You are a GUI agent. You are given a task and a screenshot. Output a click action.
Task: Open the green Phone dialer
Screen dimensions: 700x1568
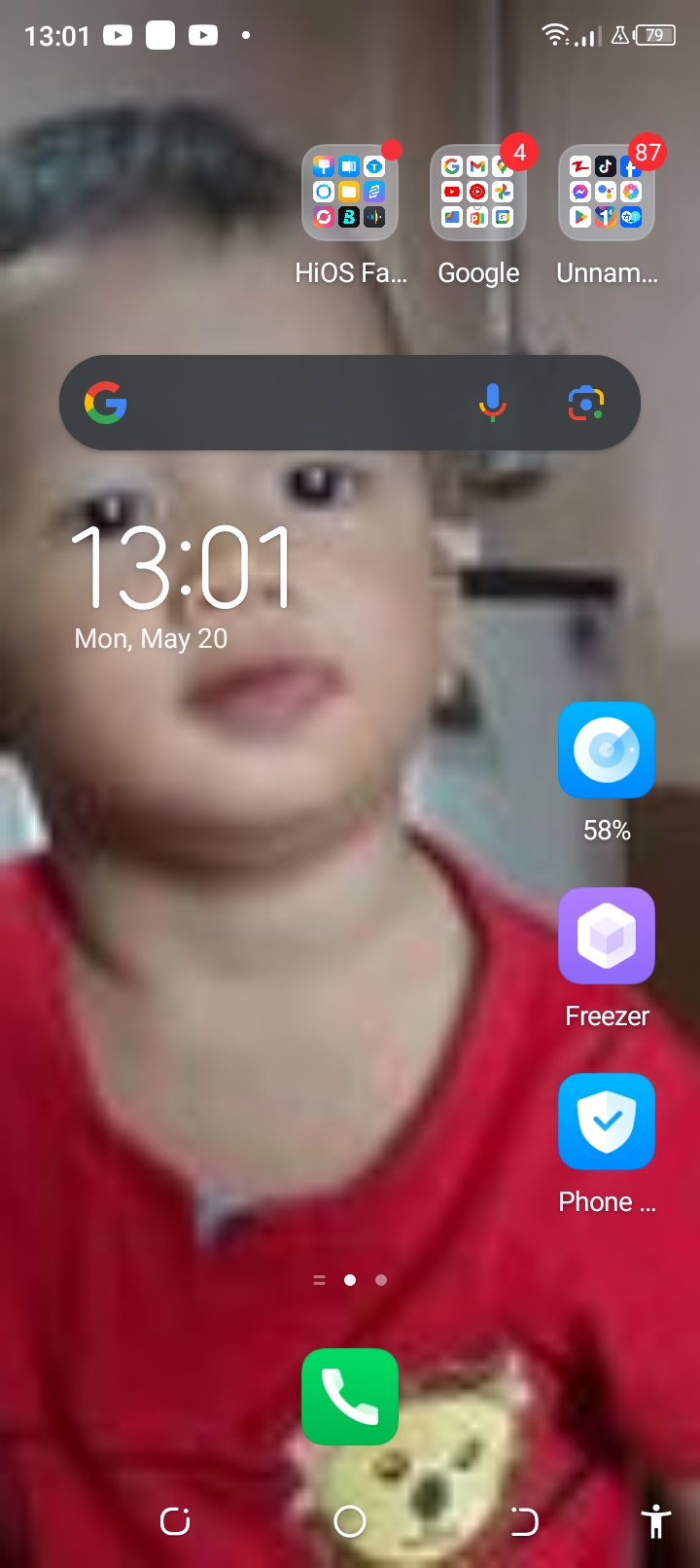click(350, 1397)
